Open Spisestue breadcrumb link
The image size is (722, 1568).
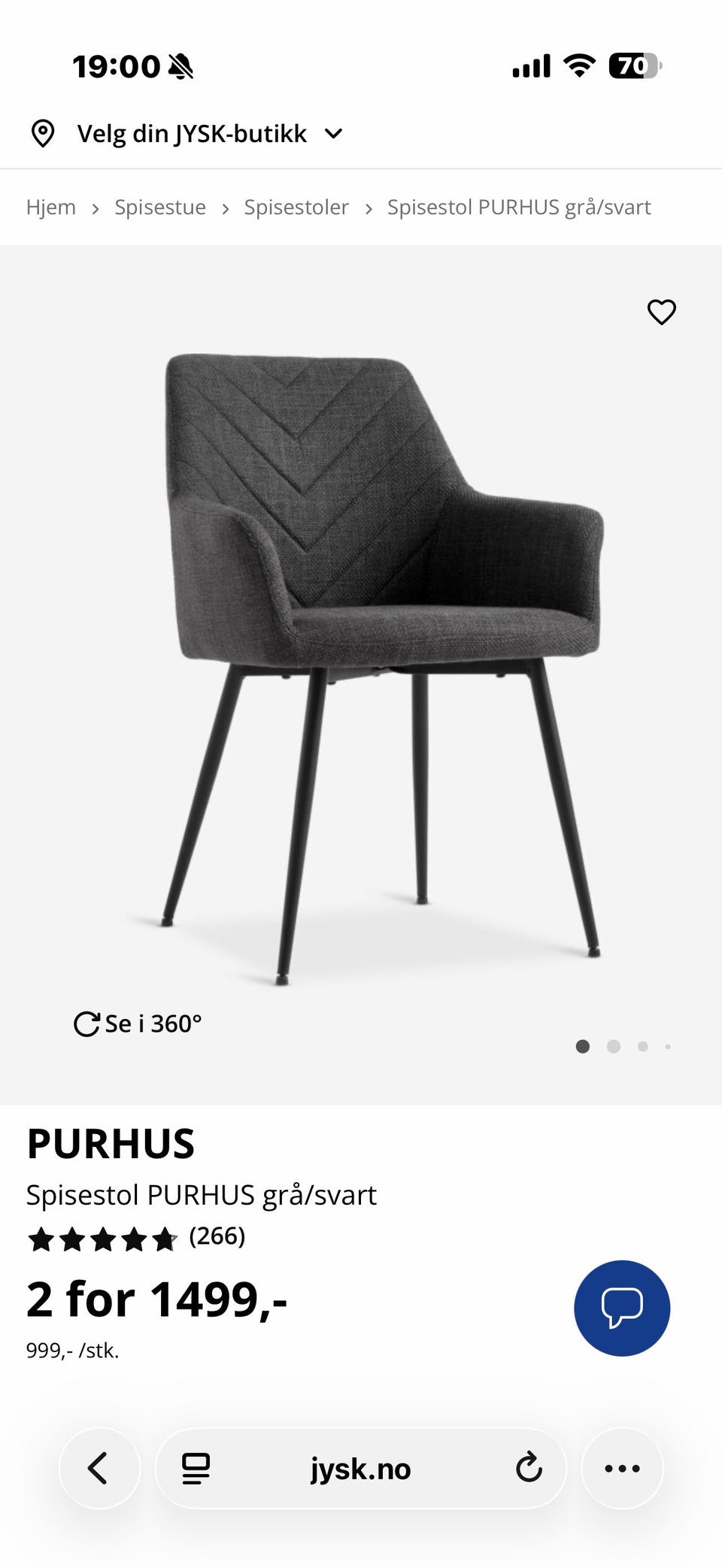point(160,207)
